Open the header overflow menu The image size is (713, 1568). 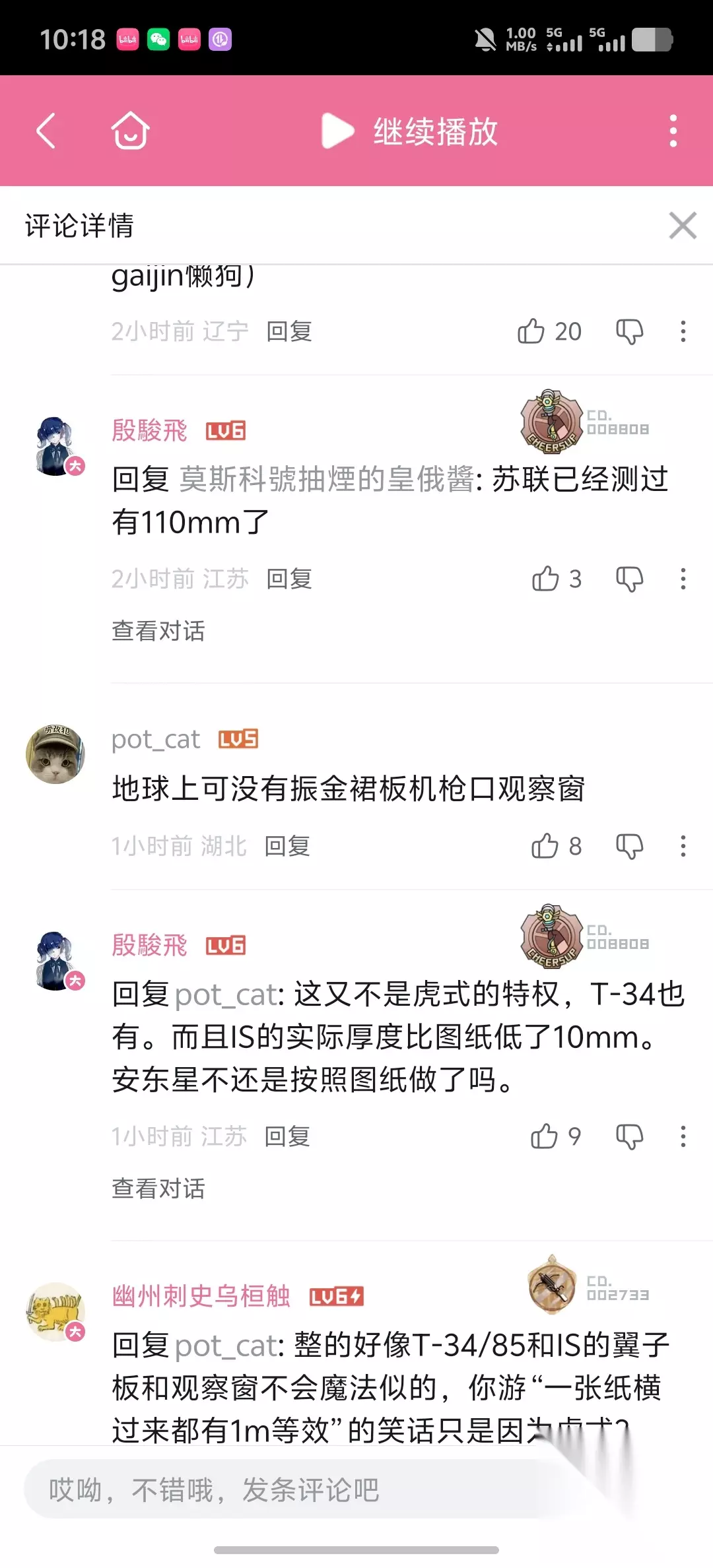coord(673,131)
